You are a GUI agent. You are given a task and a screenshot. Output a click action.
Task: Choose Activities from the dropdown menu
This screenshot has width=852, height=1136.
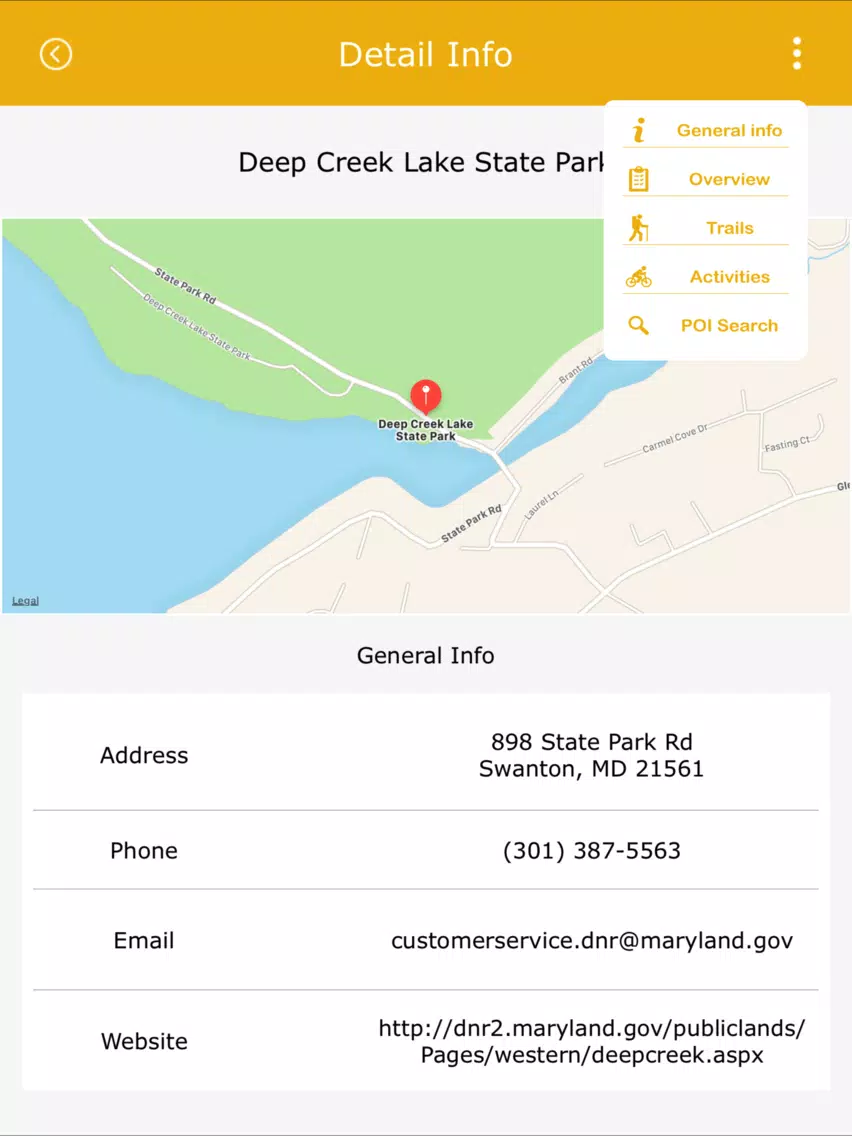click(x=705, y=277)
